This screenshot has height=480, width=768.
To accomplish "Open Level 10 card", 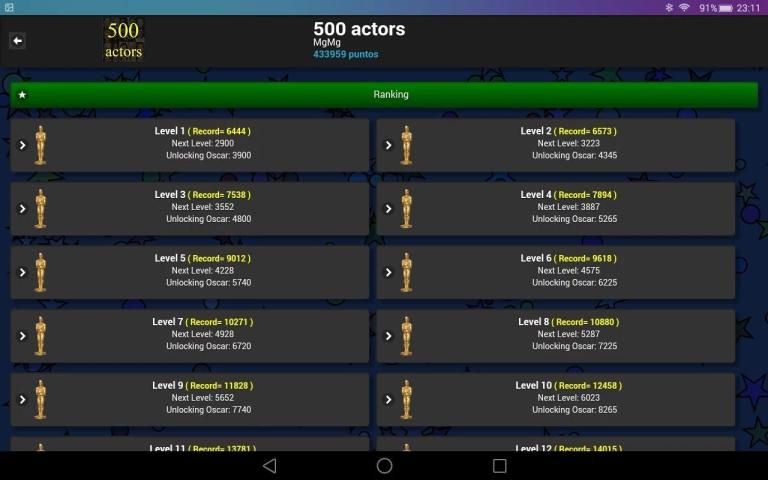I will 556,398.
